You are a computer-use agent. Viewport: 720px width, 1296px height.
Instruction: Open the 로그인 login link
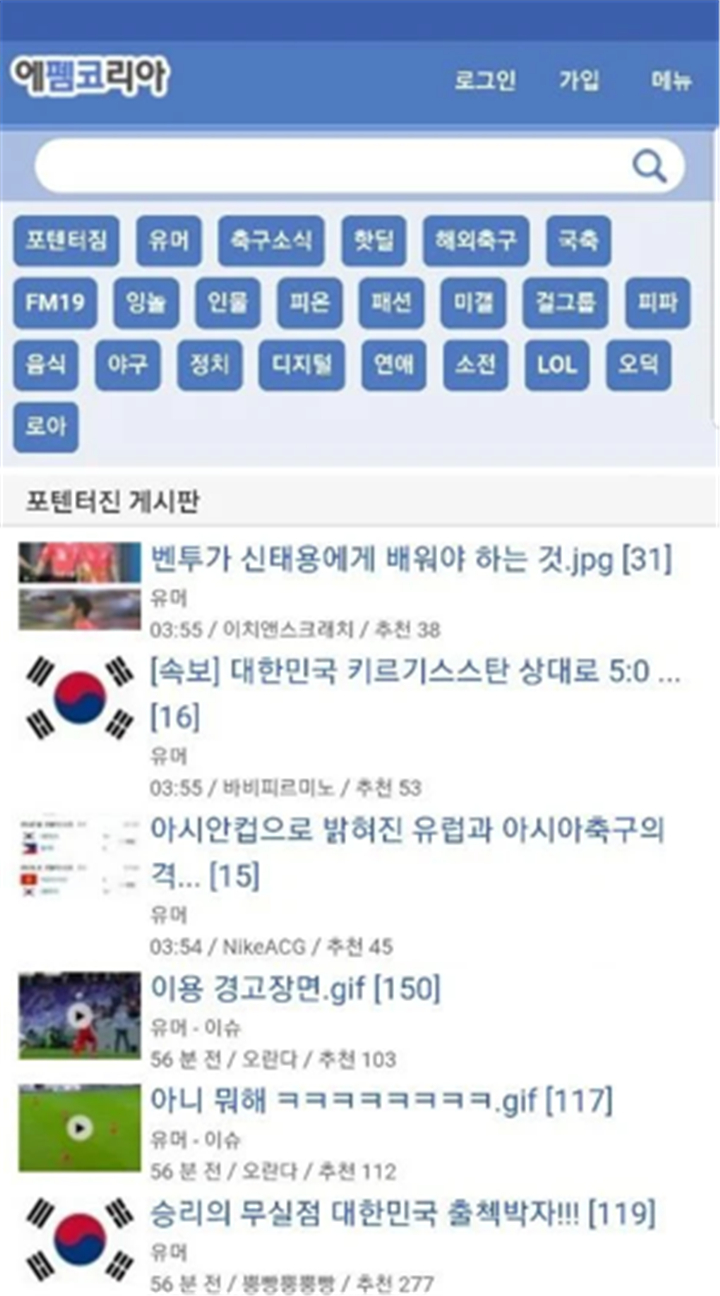pos(485,81)
